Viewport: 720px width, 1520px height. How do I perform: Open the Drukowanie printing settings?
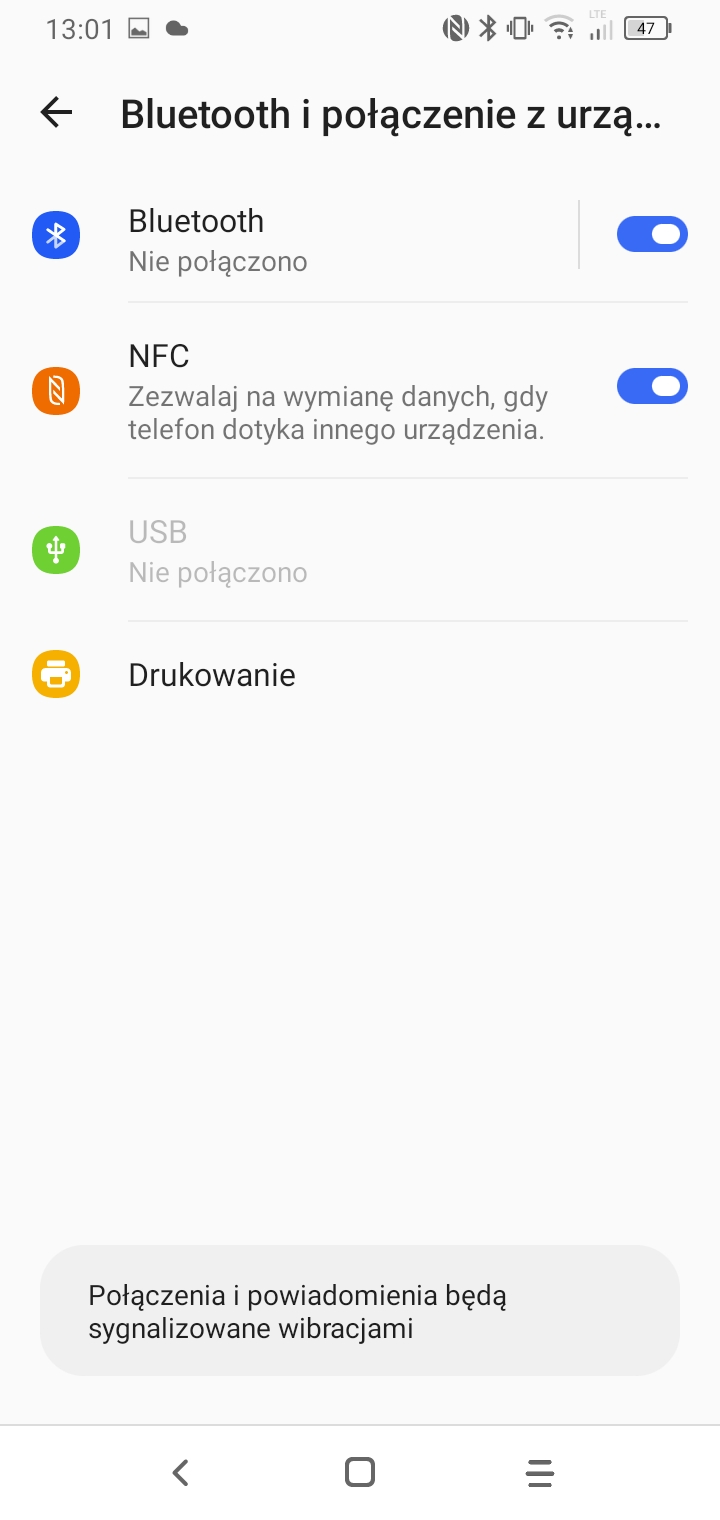point(360,675)
